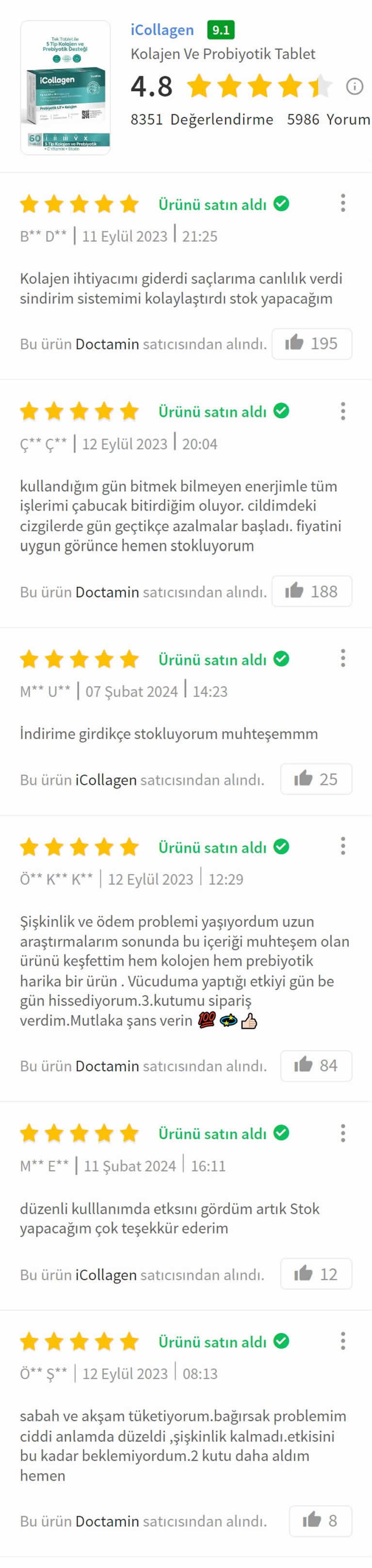This screenshot has width=372, height=1568.
Task: Open overflow menu on B** D** review
Action: (x=343, y=202)
